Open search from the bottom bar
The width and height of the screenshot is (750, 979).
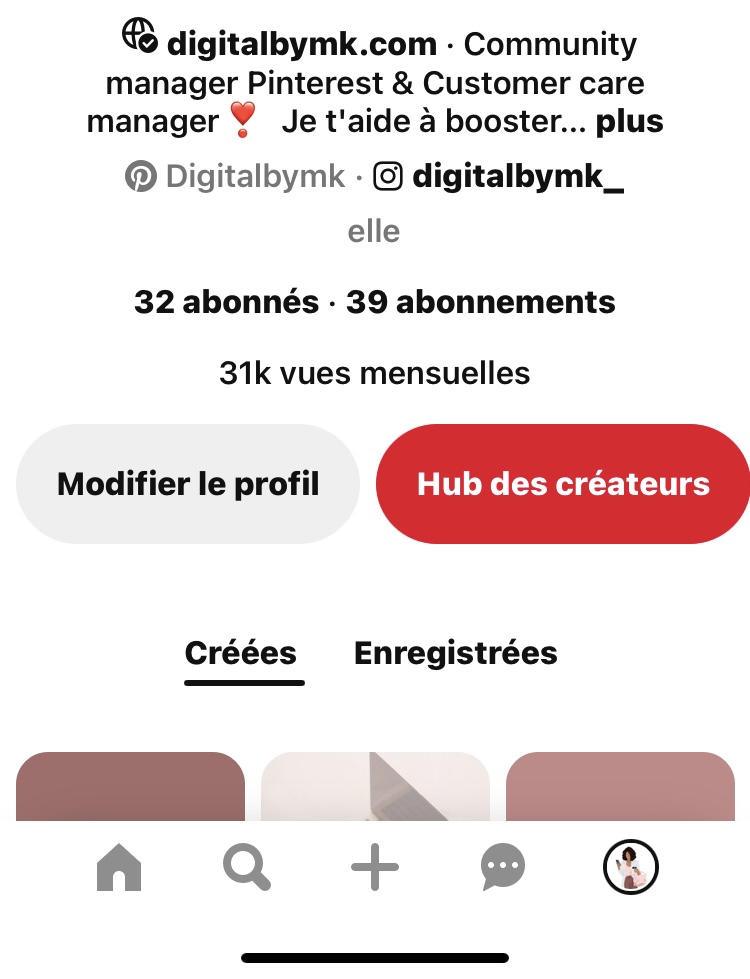pos(247,867)
